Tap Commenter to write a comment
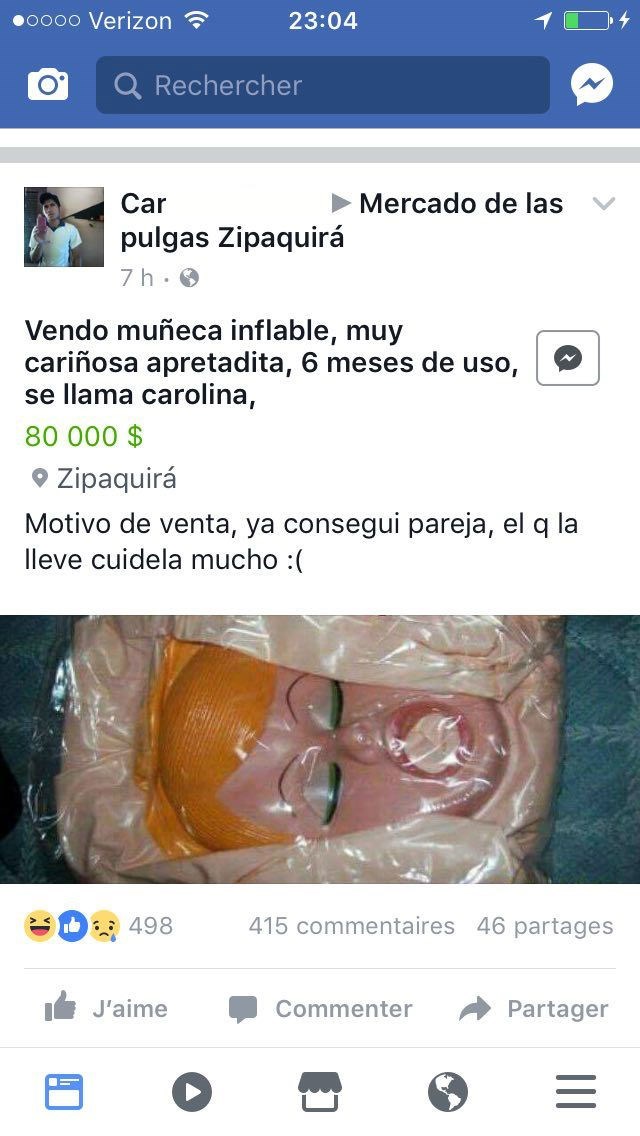Screen dimensions: 640x1136 pyautogui.click(x=320, y=1008)
